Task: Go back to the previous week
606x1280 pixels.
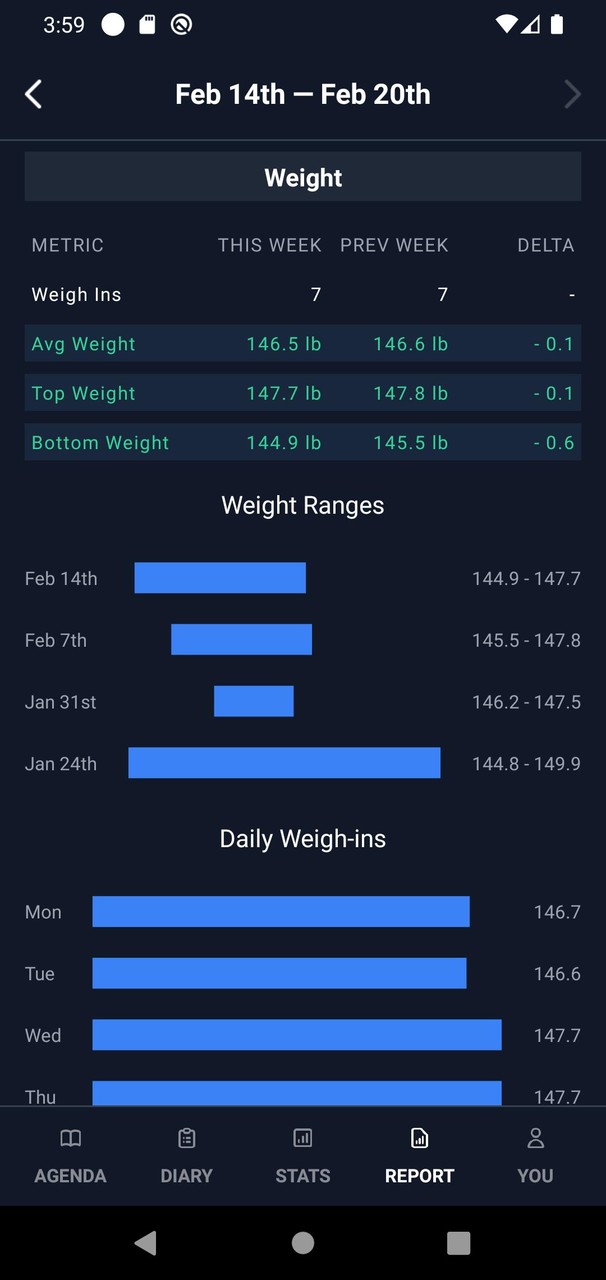Action: pyautogui.click(x=34, y=95)
